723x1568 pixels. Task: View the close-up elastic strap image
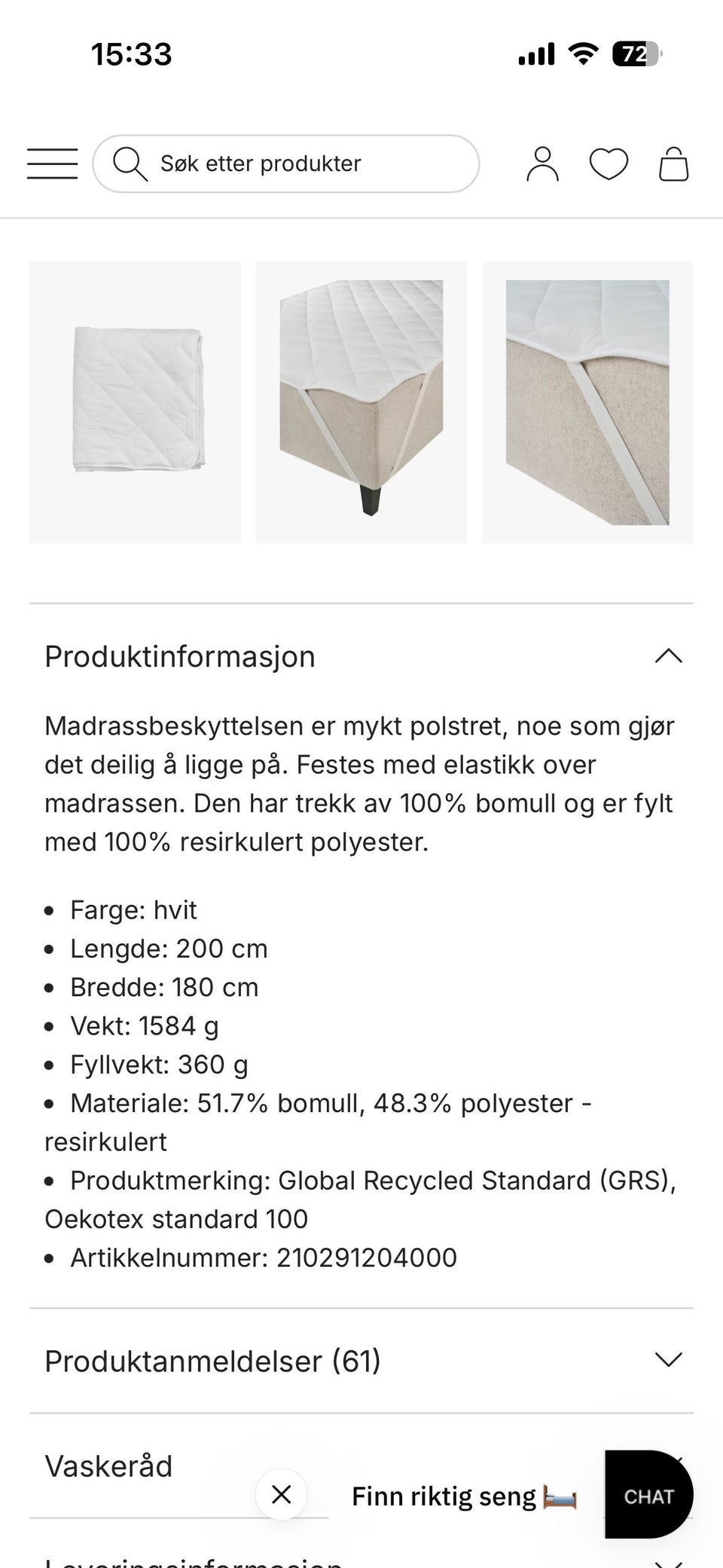(x=587, y=402)
